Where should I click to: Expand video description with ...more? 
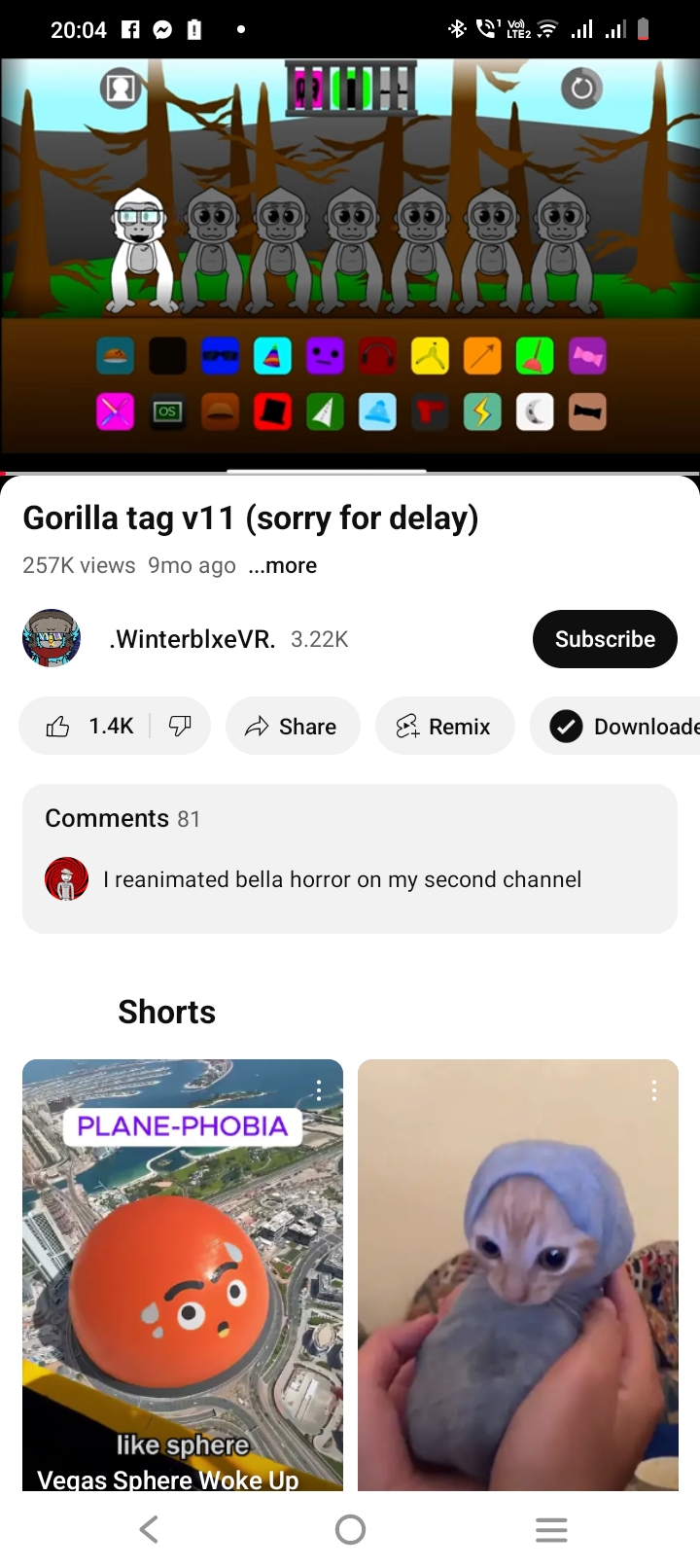(283, 566)
